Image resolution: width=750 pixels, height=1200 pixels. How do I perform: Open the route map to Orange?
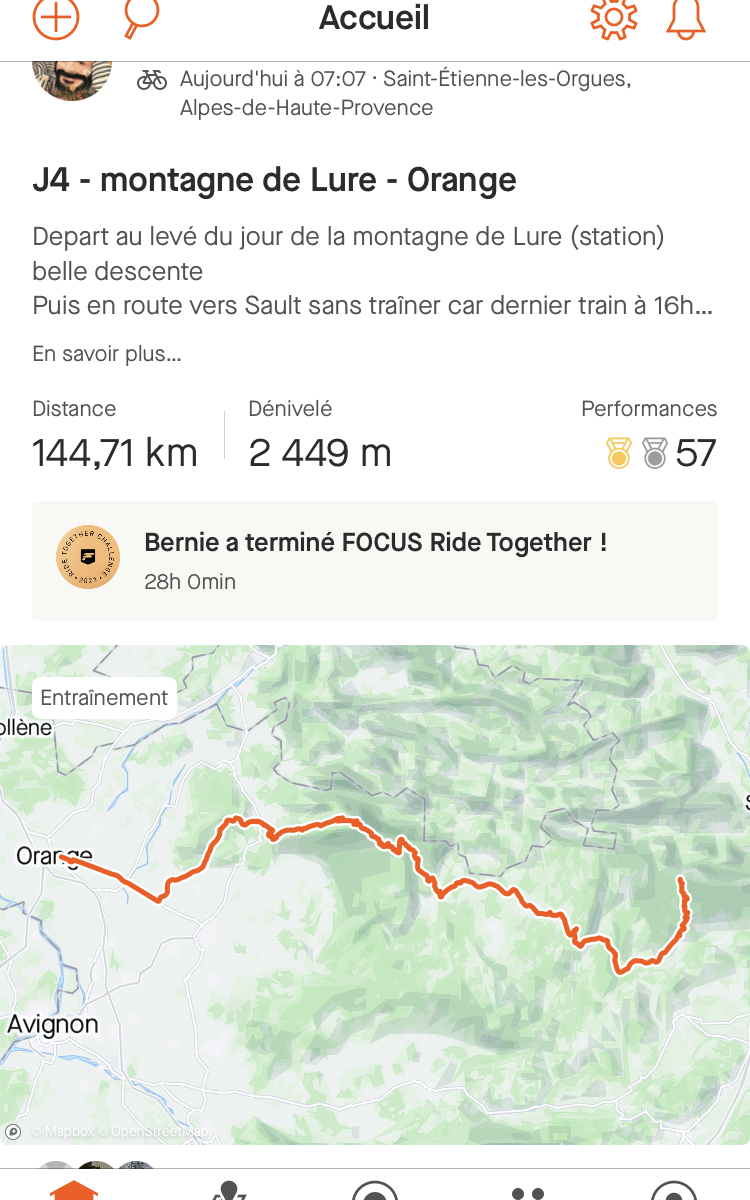375,895
